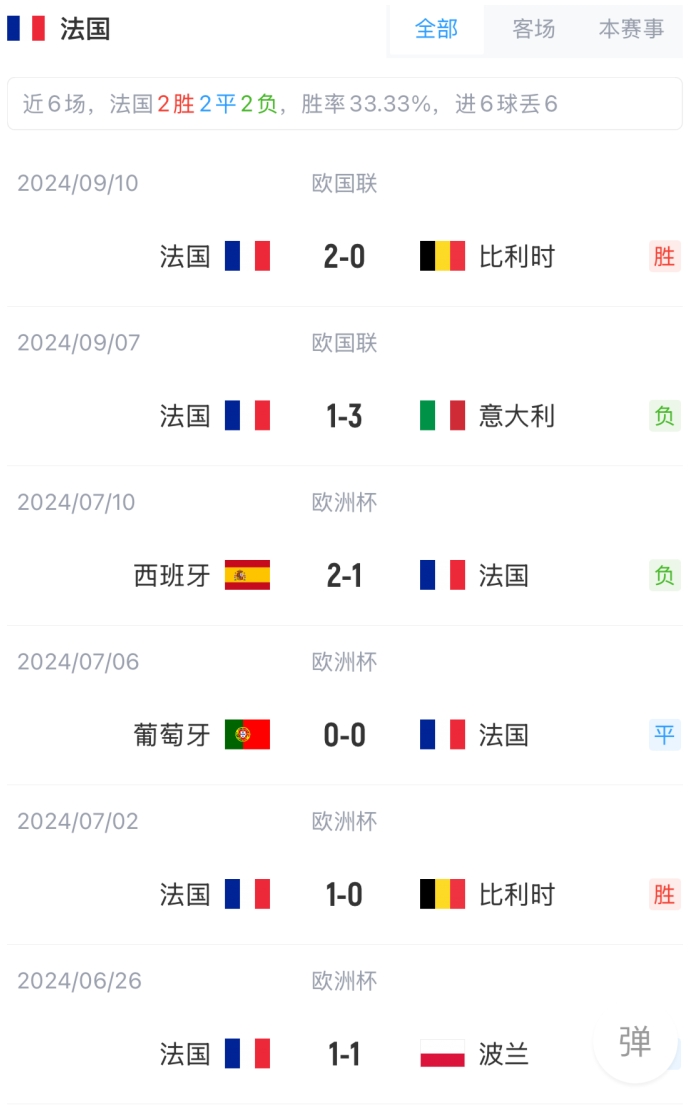Open the 法国 1-1 波兰 match
691x1105 pixels.
coord(344,1054)
